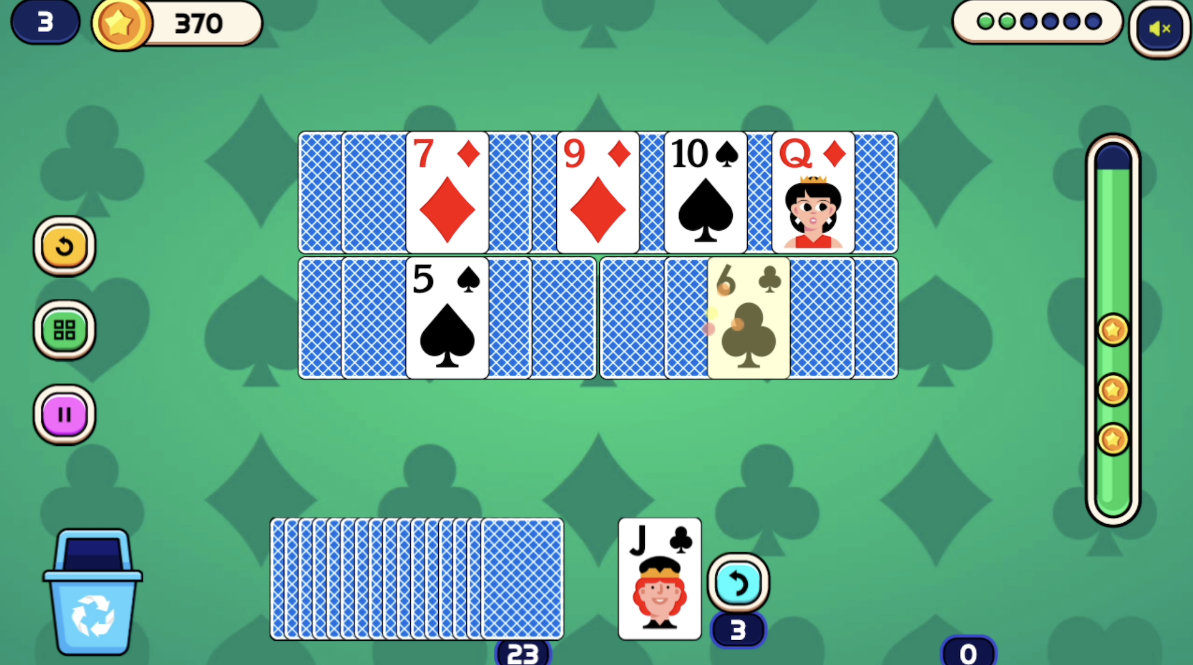Select the 6 of clubs card

pyautogui.click(x=748, y=318)
